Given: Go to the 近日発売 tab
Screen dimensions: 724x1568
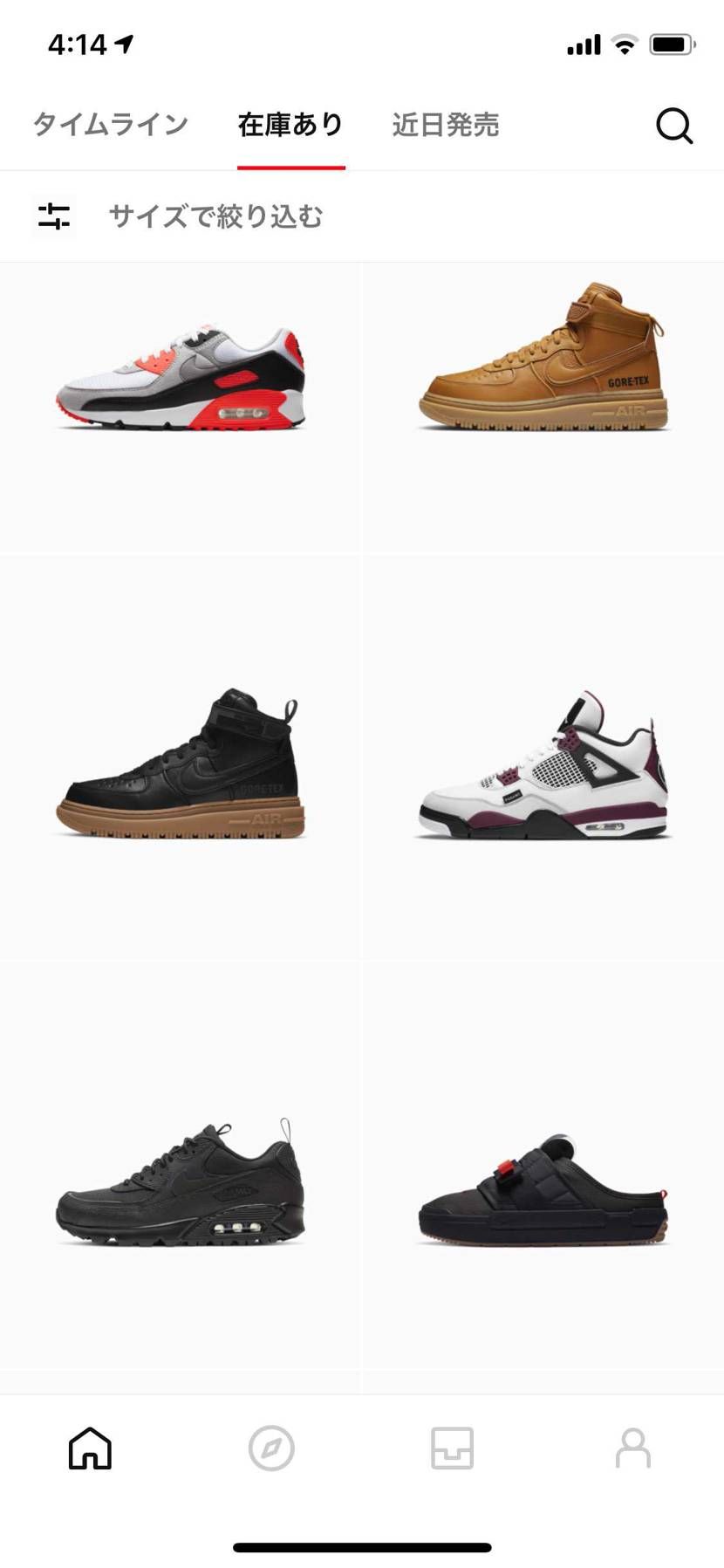Looking at the screenshot, I should [445, 125].
